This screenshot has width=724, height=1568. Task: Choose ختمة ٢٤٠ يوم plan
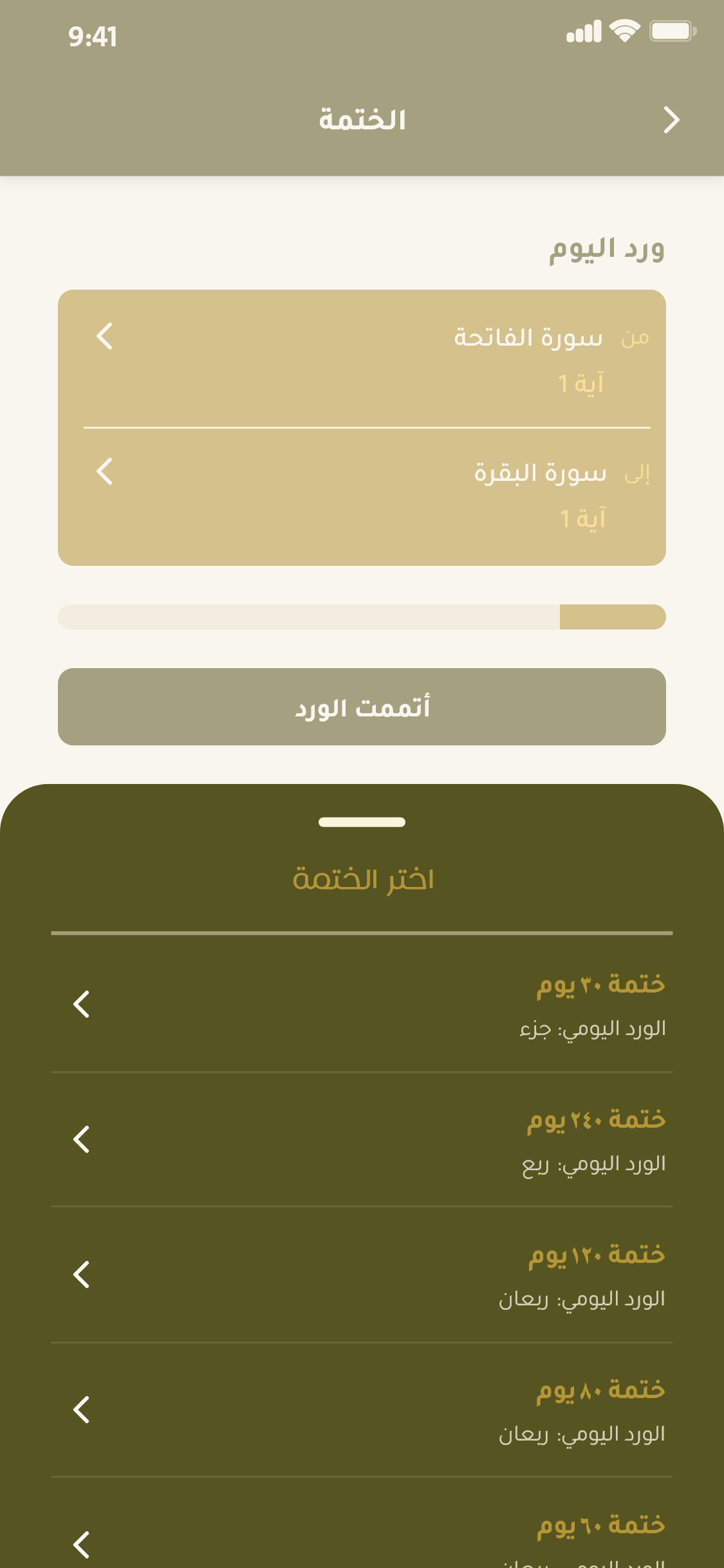coord(362,1139)
